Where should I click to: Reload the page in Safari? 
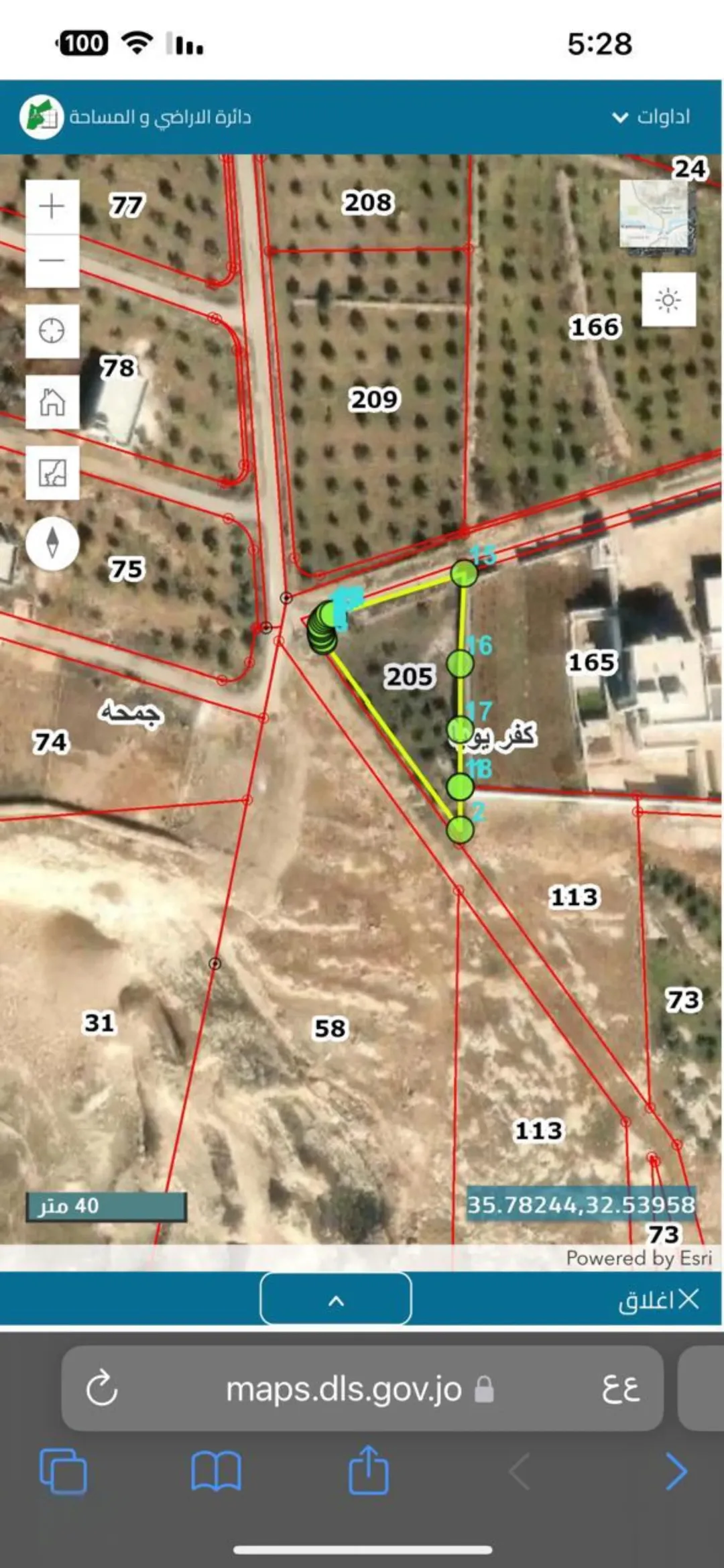click(x=102, y=1388)
